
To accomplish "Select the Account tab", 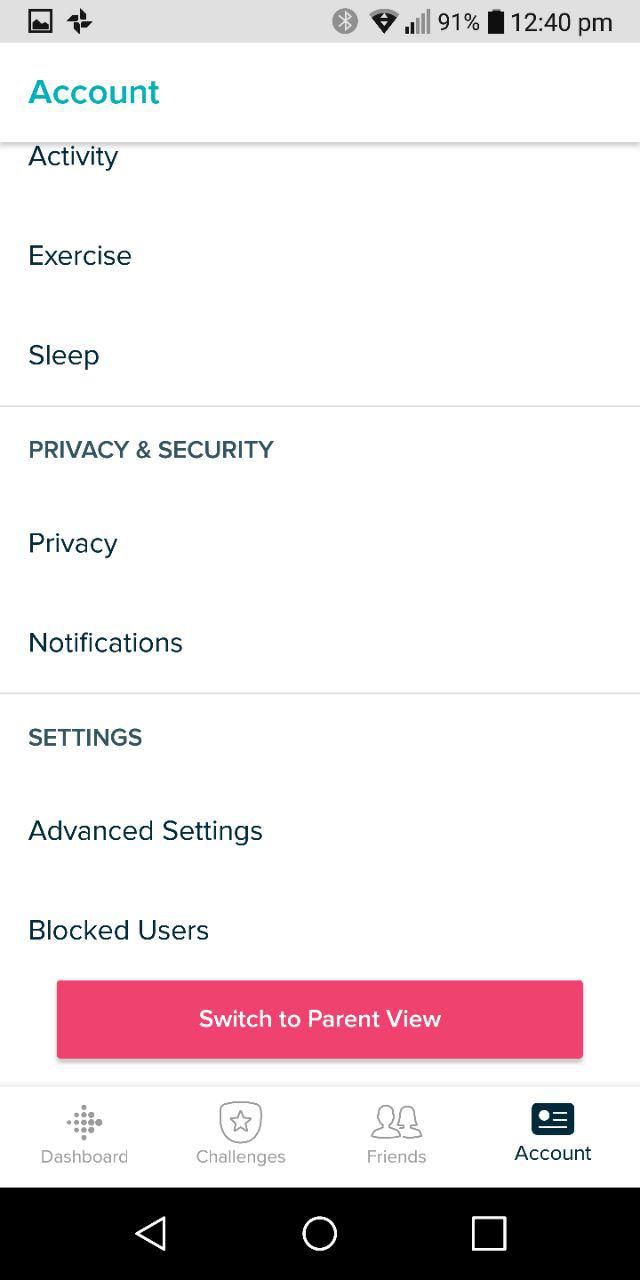I will click(x=553, y=1135).
